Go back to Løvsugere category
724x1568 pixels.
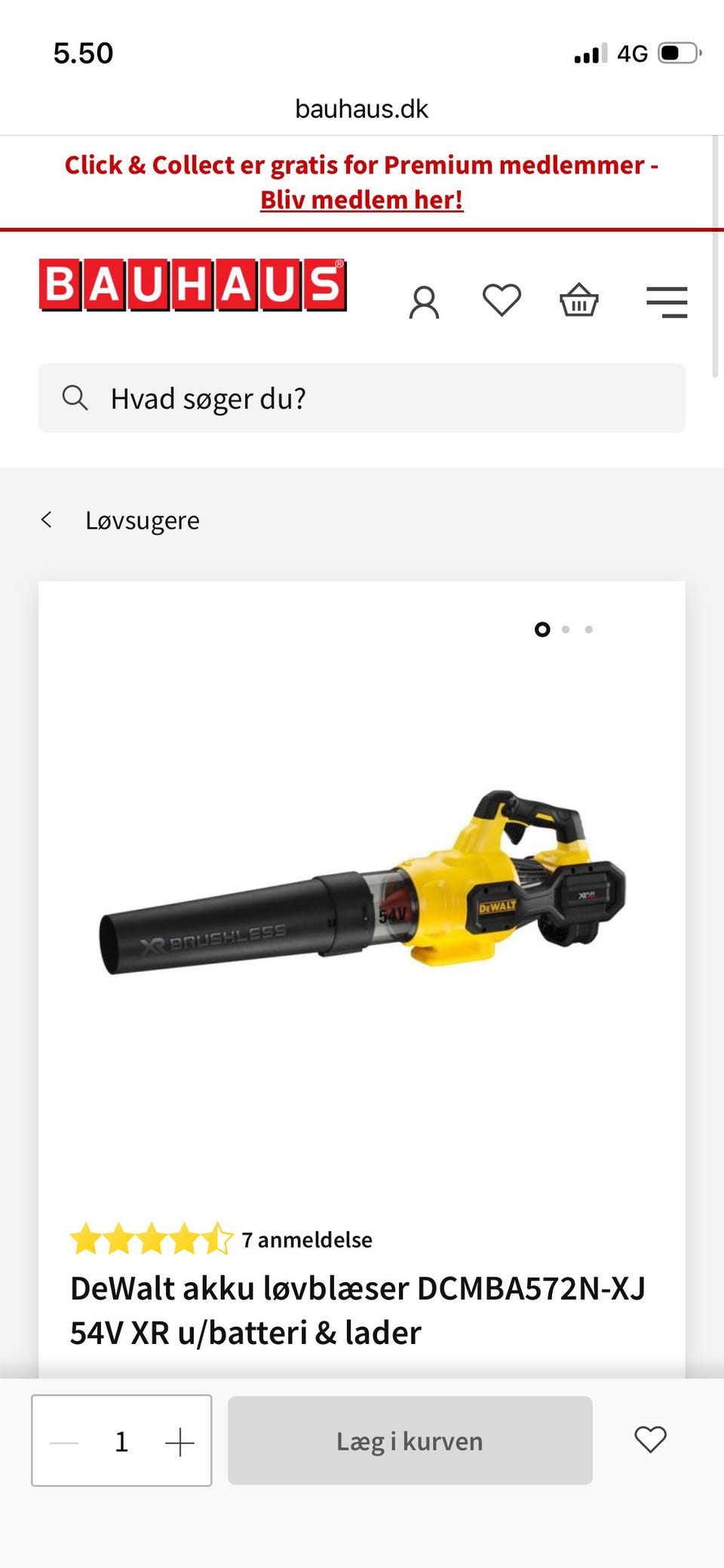(x=121, y=520)
